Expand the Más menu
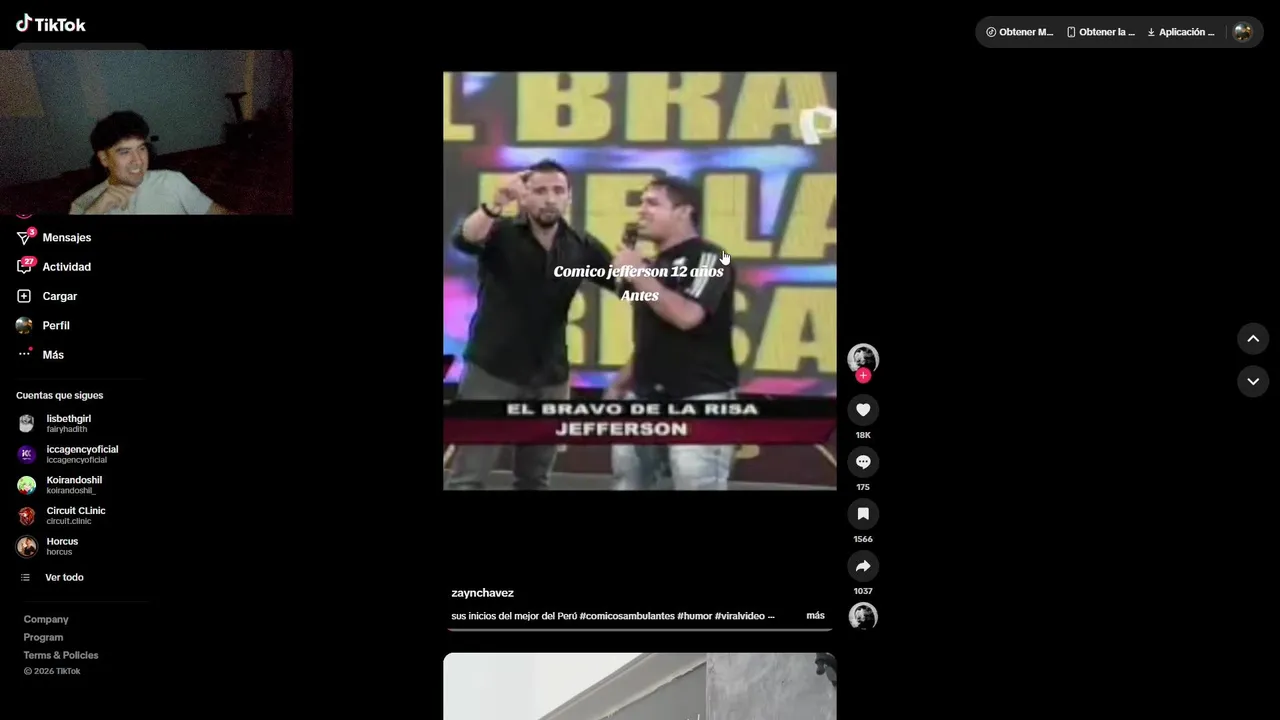 tap(52, 355)
